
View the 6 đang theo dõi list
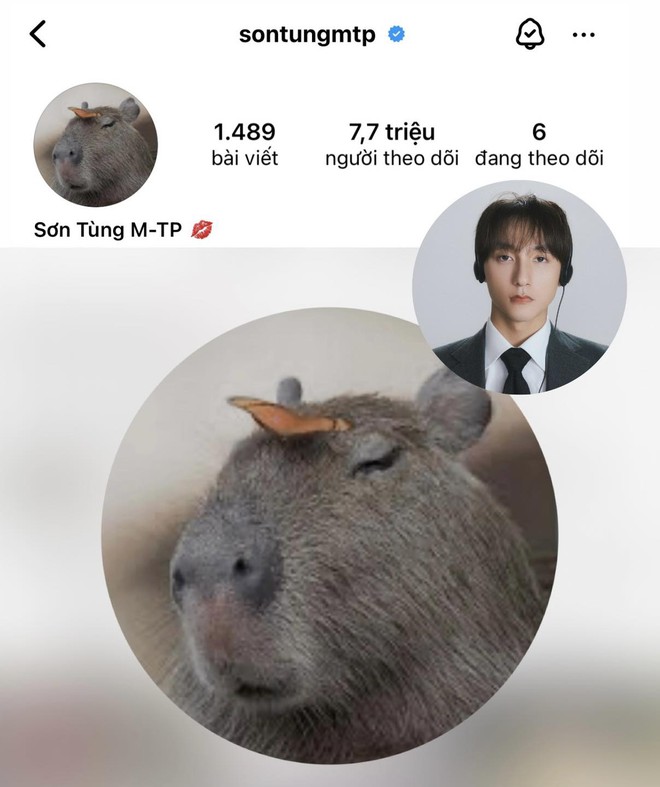(x=539, y=144)
